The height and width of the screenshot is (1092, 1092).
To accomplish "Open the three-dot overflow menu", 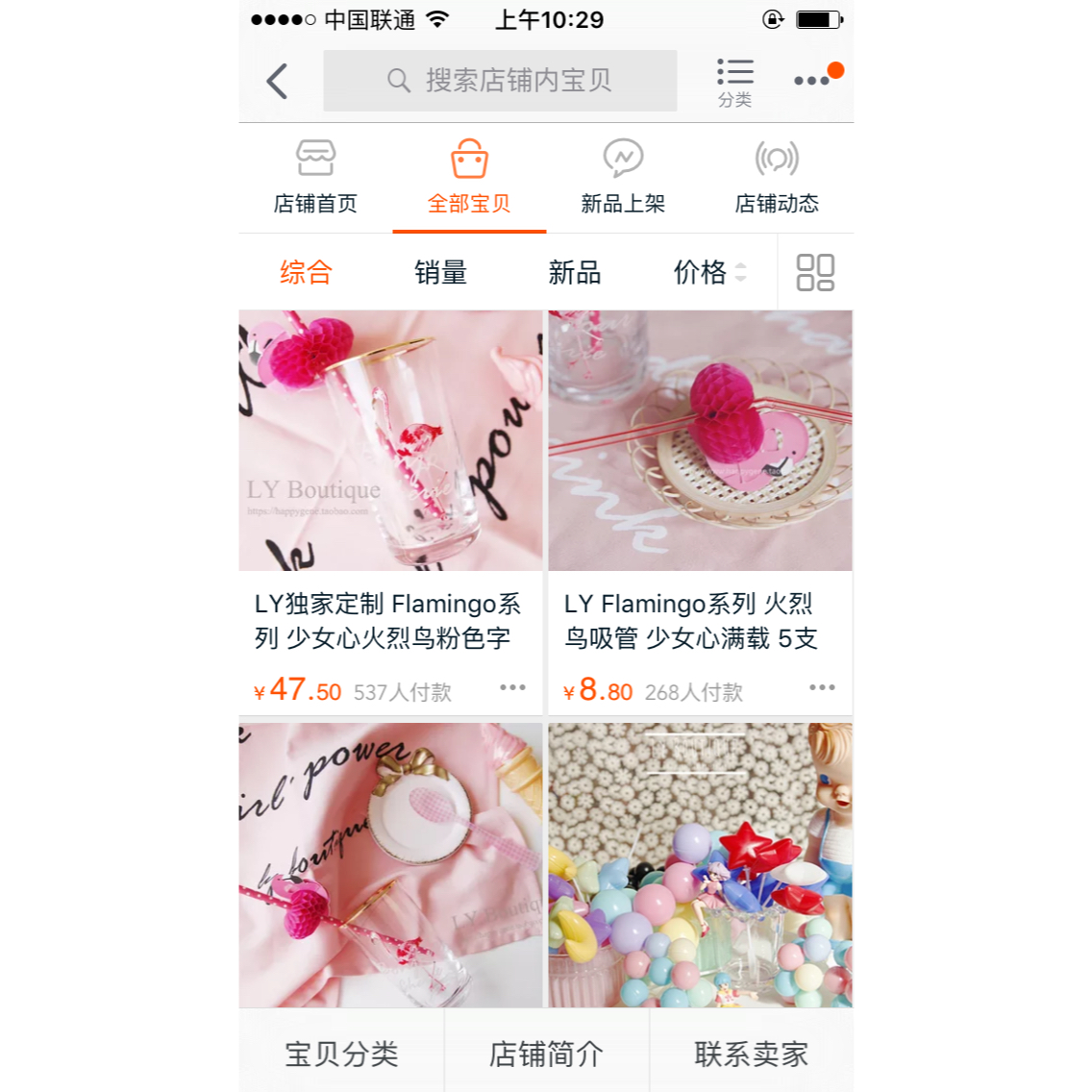I will click(x=812, y=81).
